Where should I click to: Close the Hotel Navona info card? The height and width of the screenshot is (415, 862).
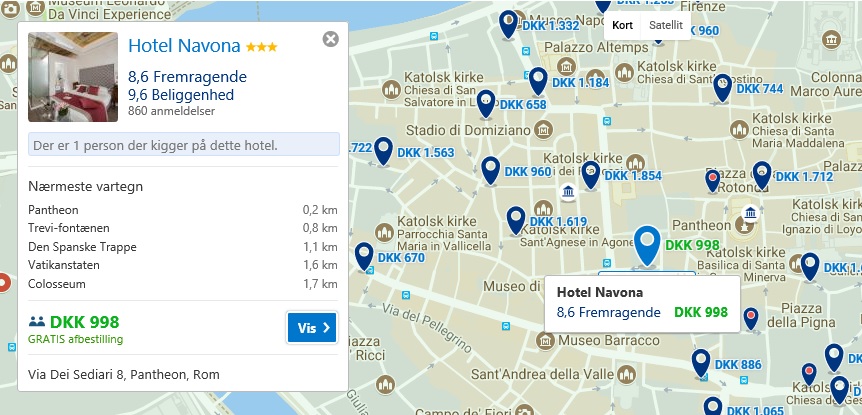(331, 39)
